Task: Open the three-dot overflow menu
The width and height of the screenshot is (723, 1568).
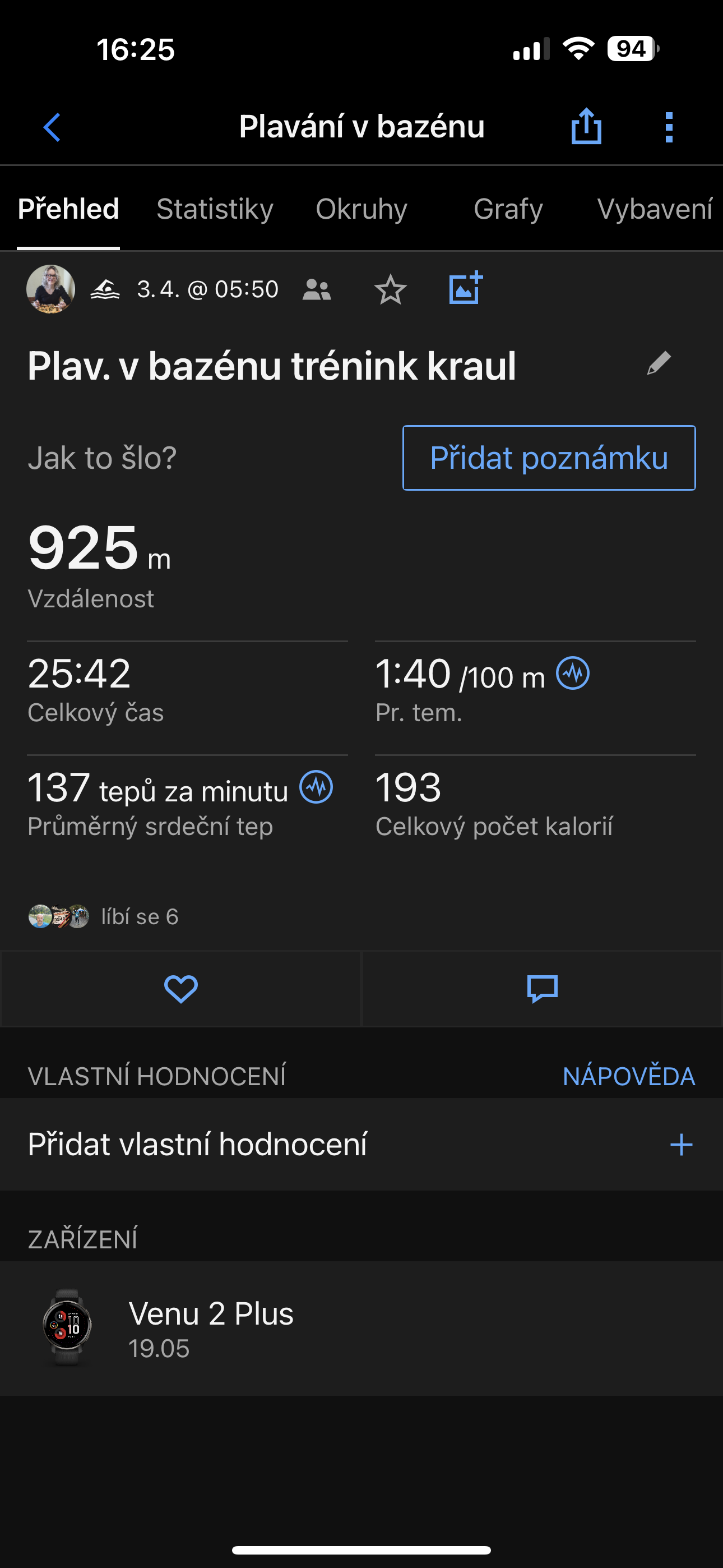Action: click(x=669, y=127)
